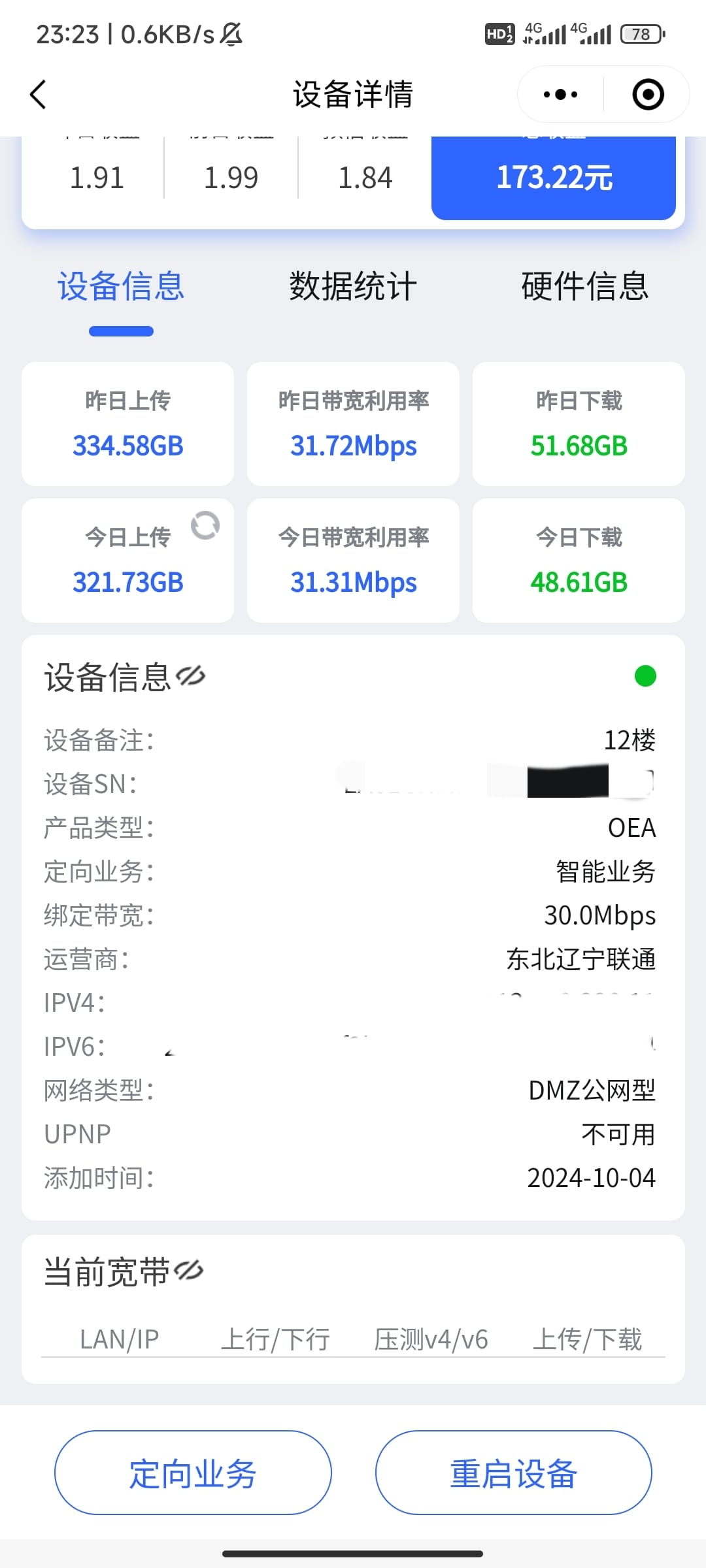This screenshot has height=1568, width=706.
Task: Open the mini-program three-dot menu
Action: click(x=560, y=95)
